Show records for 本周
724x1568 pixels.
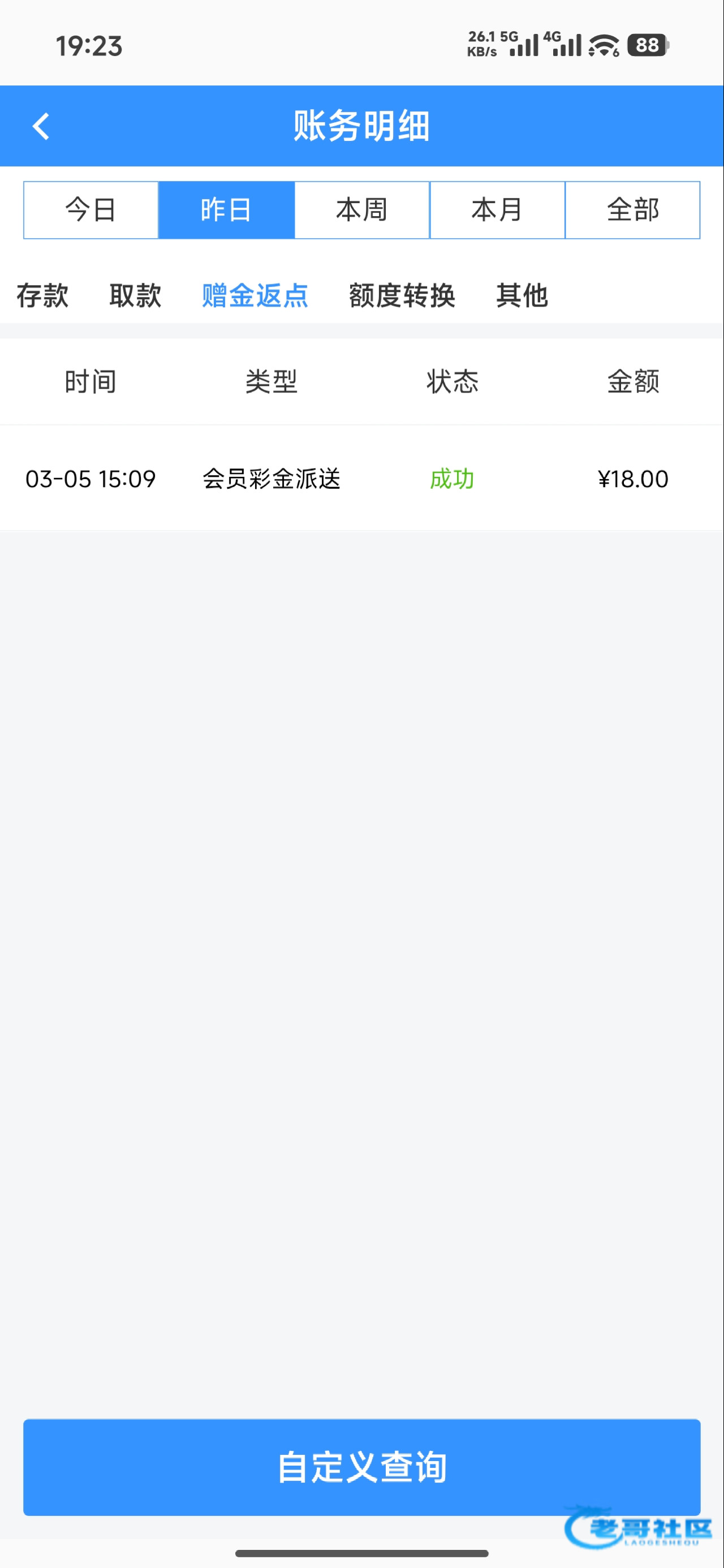[361, 210]
